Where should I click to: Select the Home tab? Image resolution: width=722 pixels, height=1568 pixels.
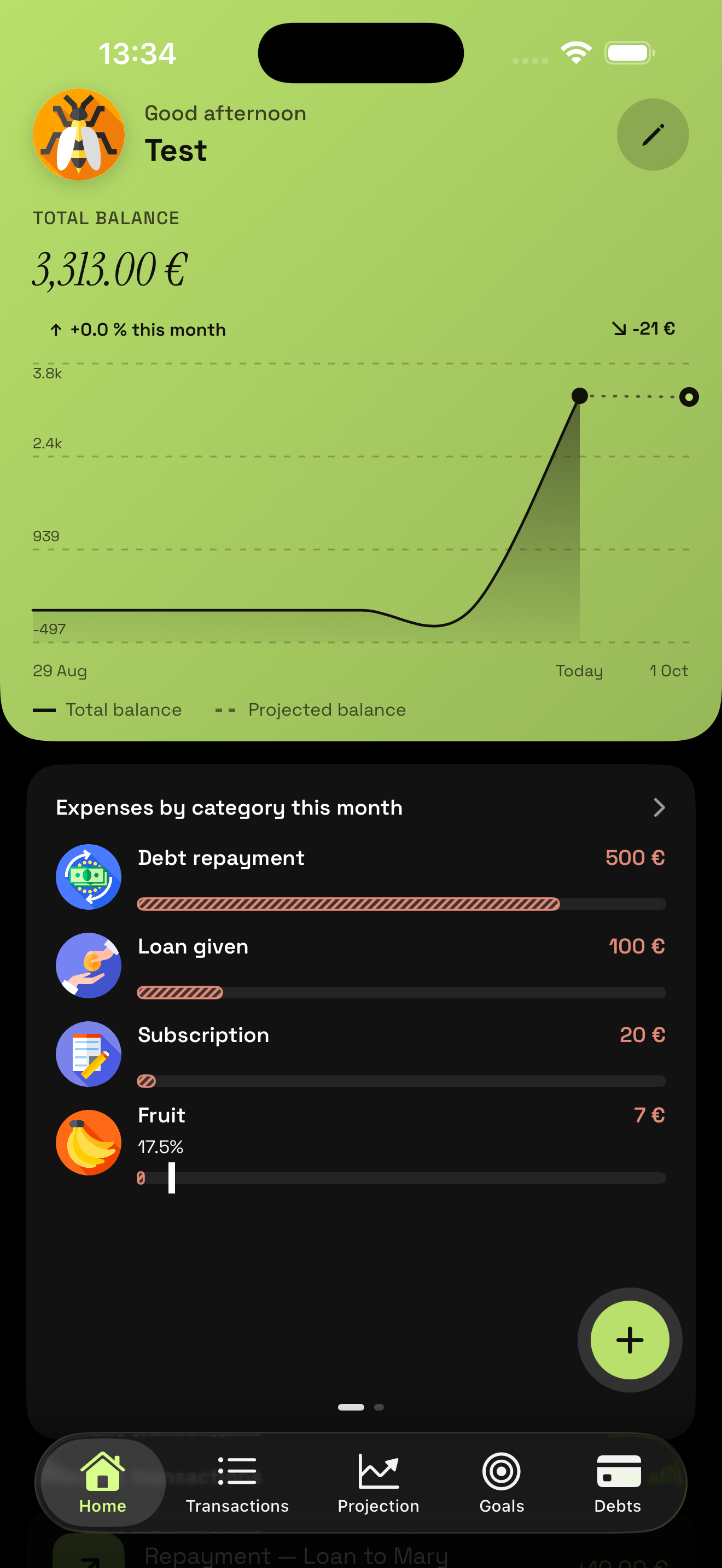pos(102,1483)
